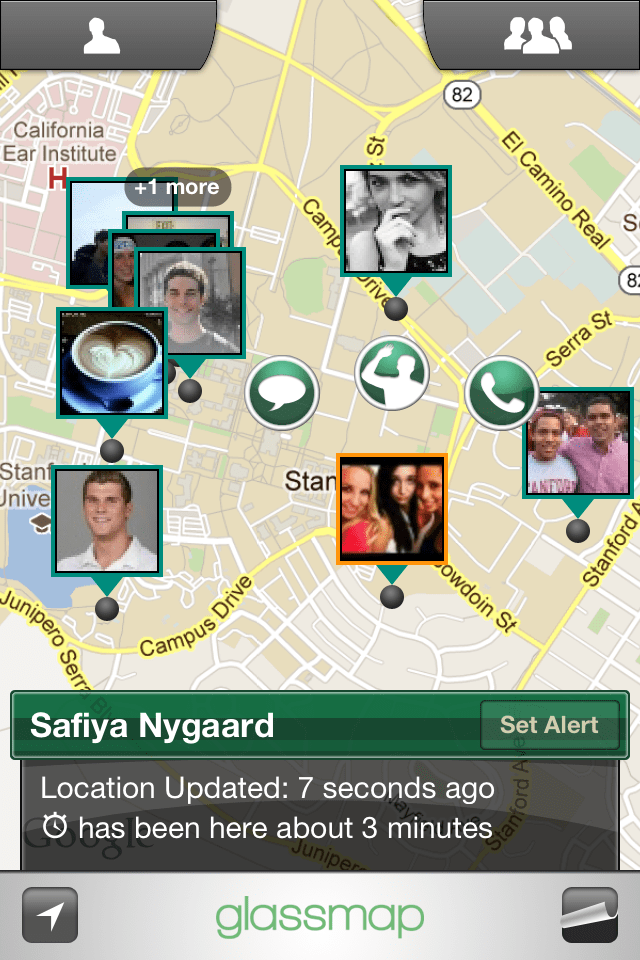
Task: Open the friends group tab
Action: (537, 35)
